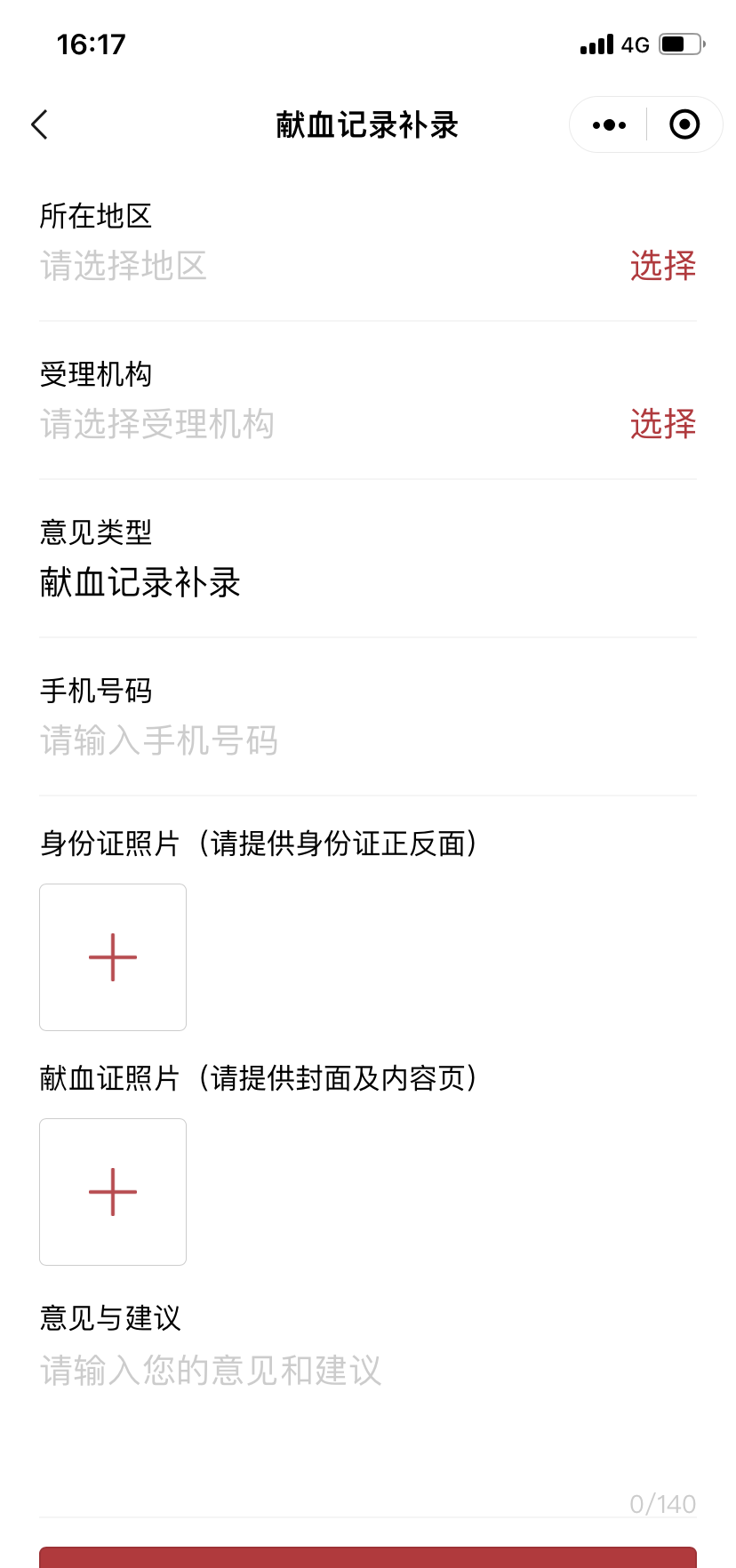Tap 请选择地区 to choose a region

pyautogui.click(x=123, y=266)
